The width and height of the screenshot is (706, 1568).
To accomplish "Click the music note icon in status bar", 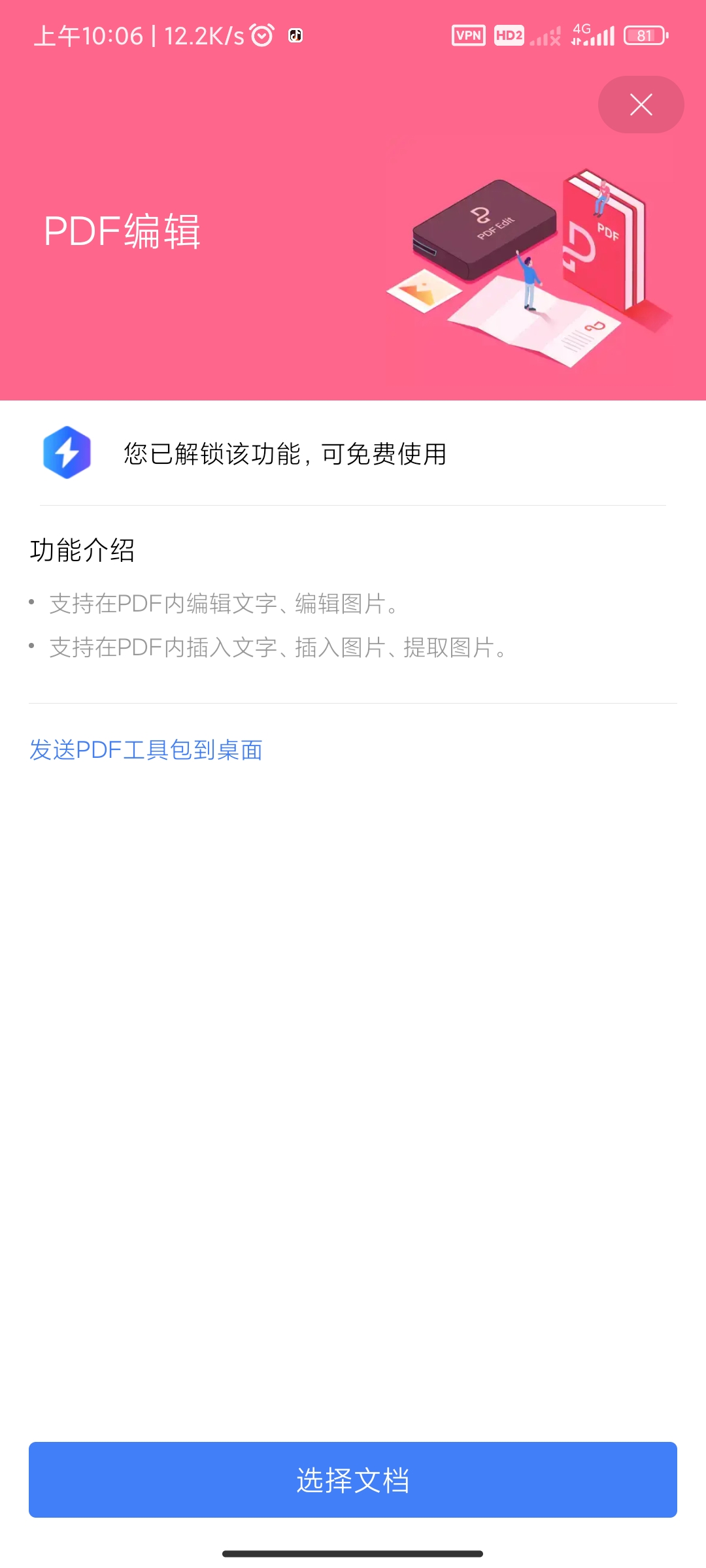I will (294, 36).
